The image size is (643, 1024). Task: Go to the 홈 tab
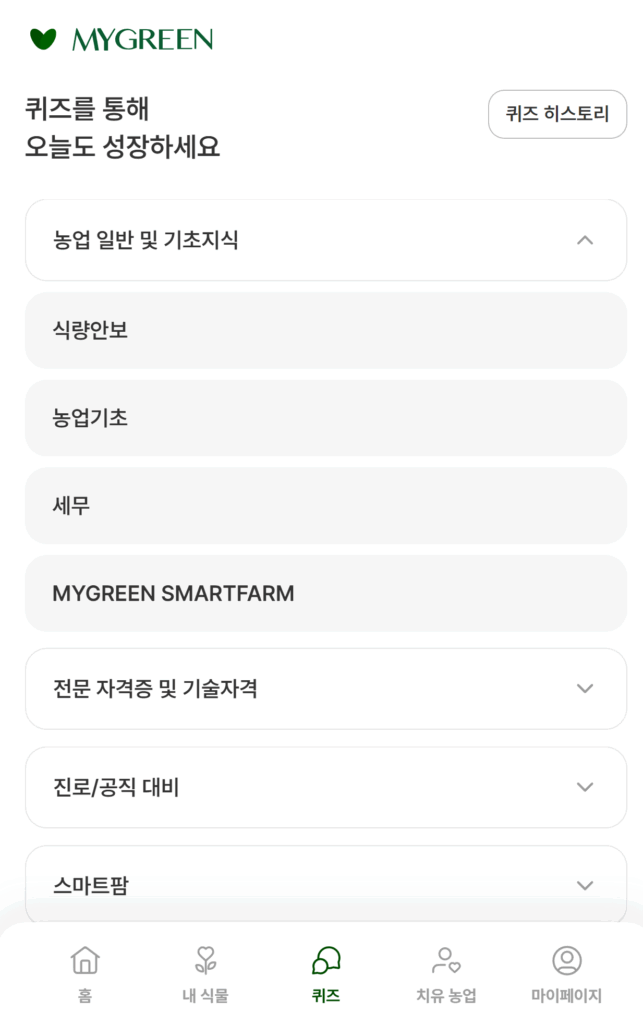click(85, 974)
